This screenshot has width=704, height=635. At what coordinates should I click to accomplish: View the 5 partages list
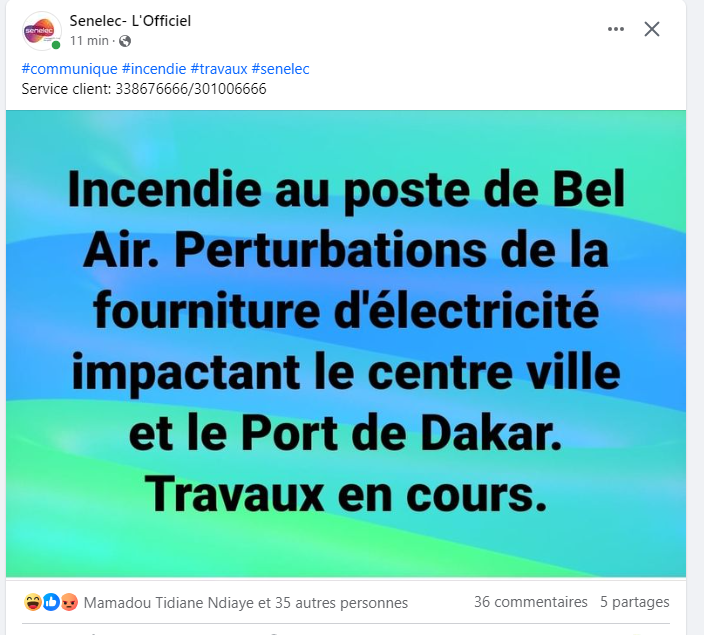634,602
